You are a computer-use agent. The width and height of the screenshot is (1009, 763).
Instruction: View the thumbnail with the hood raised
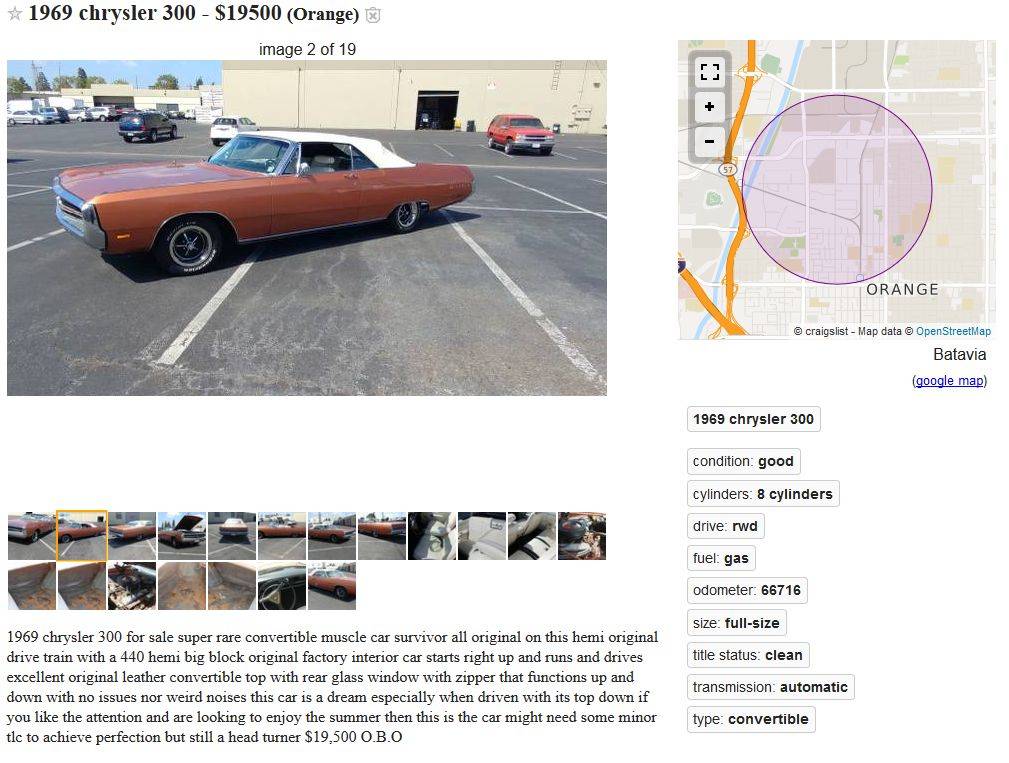[x=181, y=536]
